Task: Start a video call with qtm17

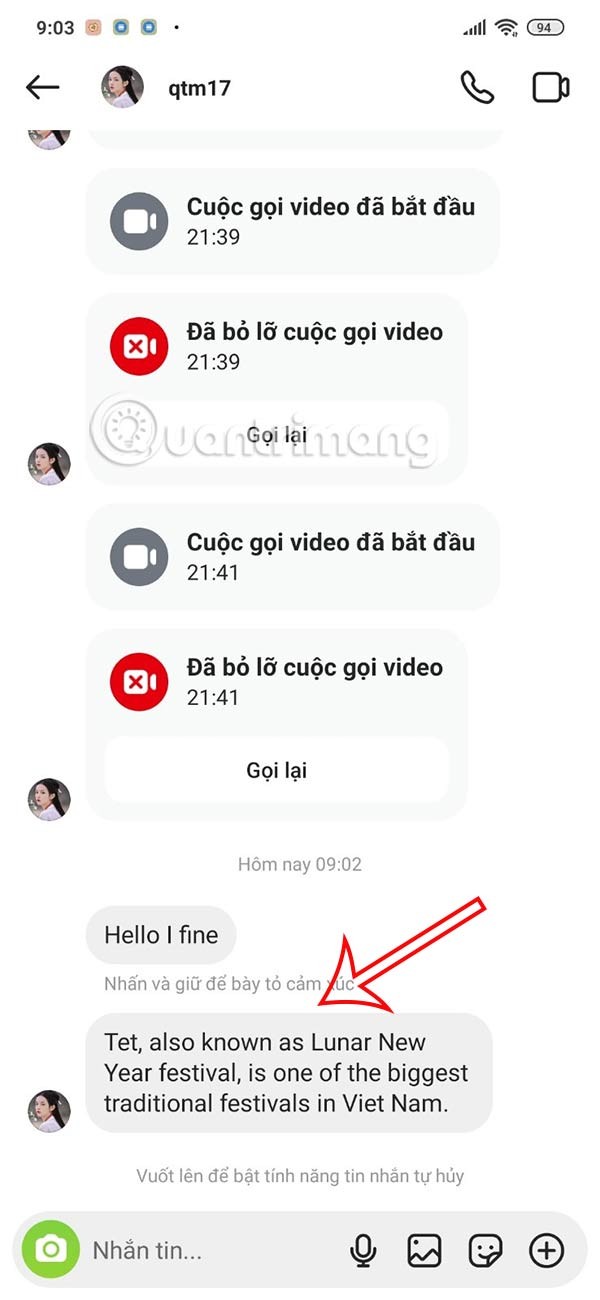Action: 550,88
